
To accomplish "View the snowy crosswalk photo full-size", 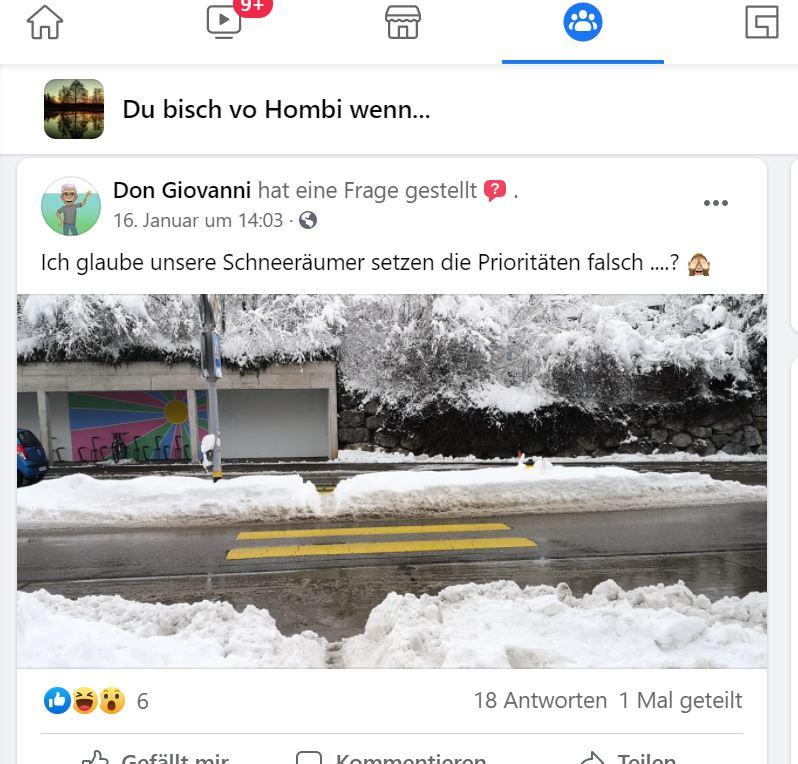I will coord(392,480).
